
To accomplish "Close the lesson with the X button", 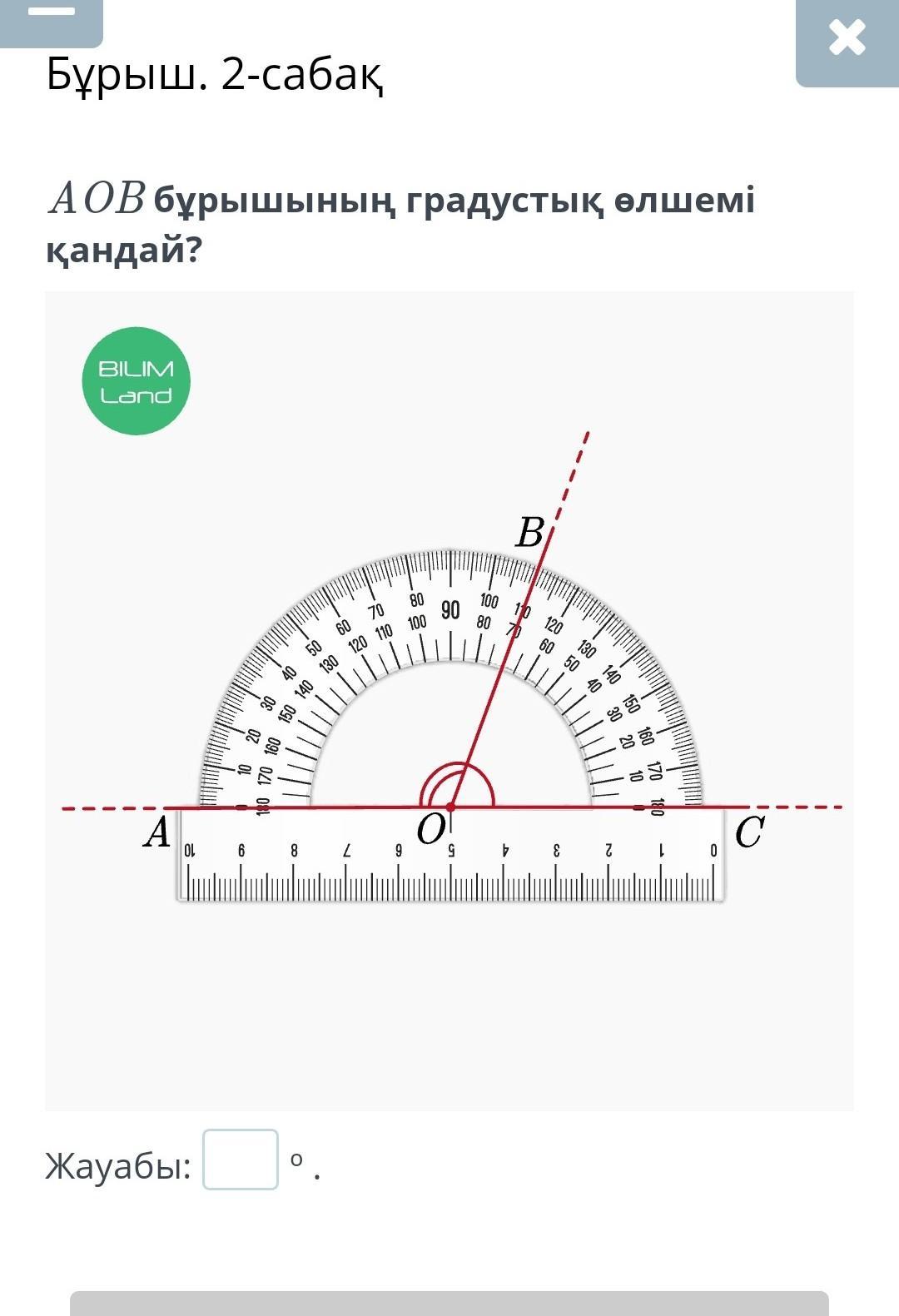I will [847, 39].
